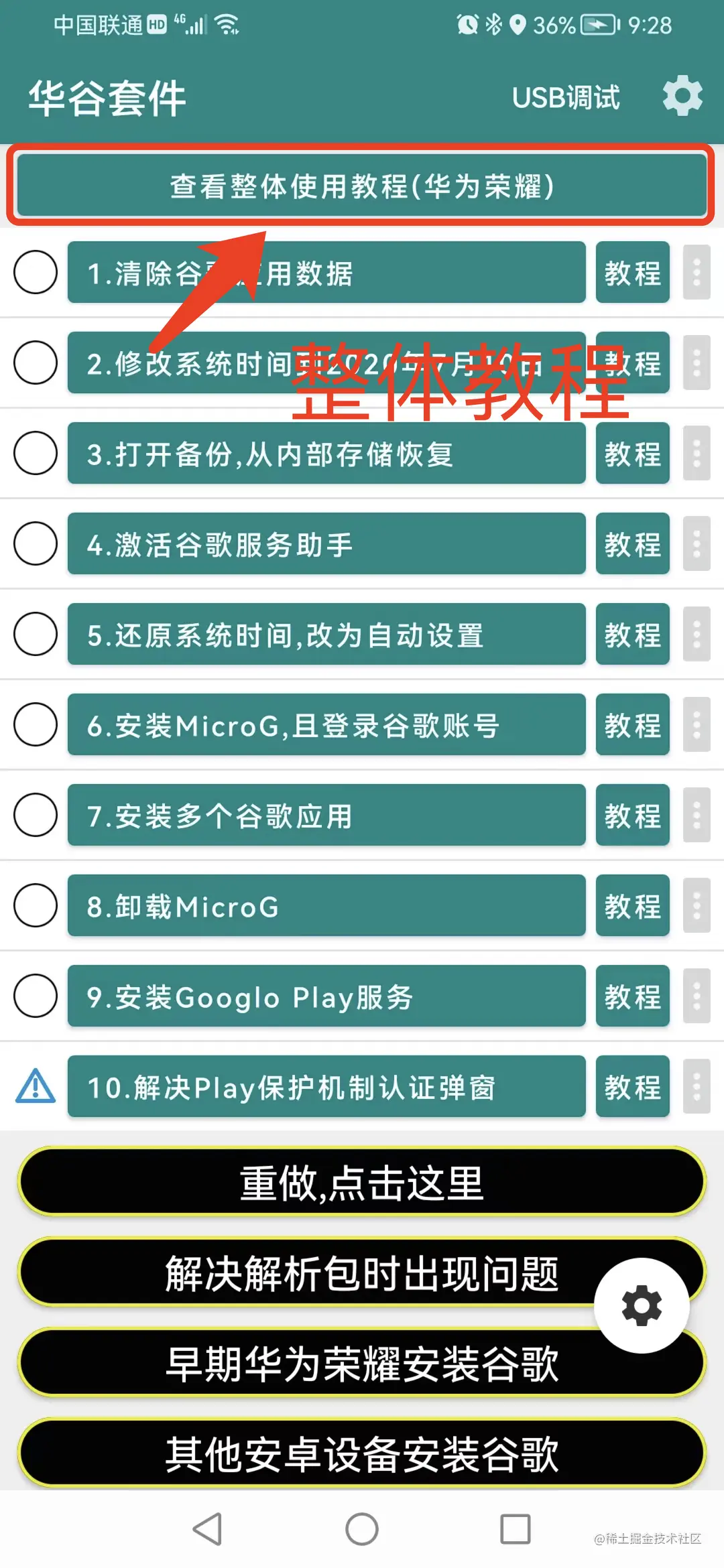This screenshot has height=1568, width=724.
Task: Open the three-dot menu for step 9
Action: tap(697, 996)
